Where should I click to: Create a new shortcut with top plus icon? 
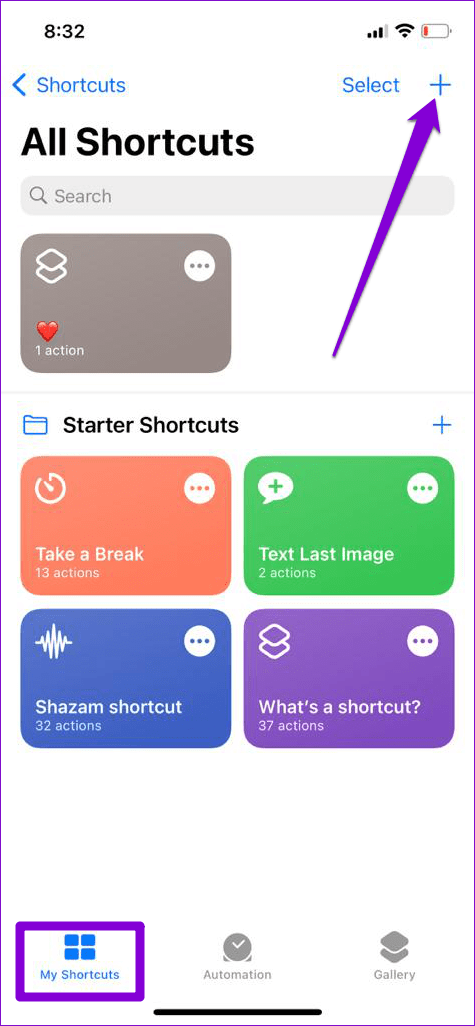tap(440, 85)
